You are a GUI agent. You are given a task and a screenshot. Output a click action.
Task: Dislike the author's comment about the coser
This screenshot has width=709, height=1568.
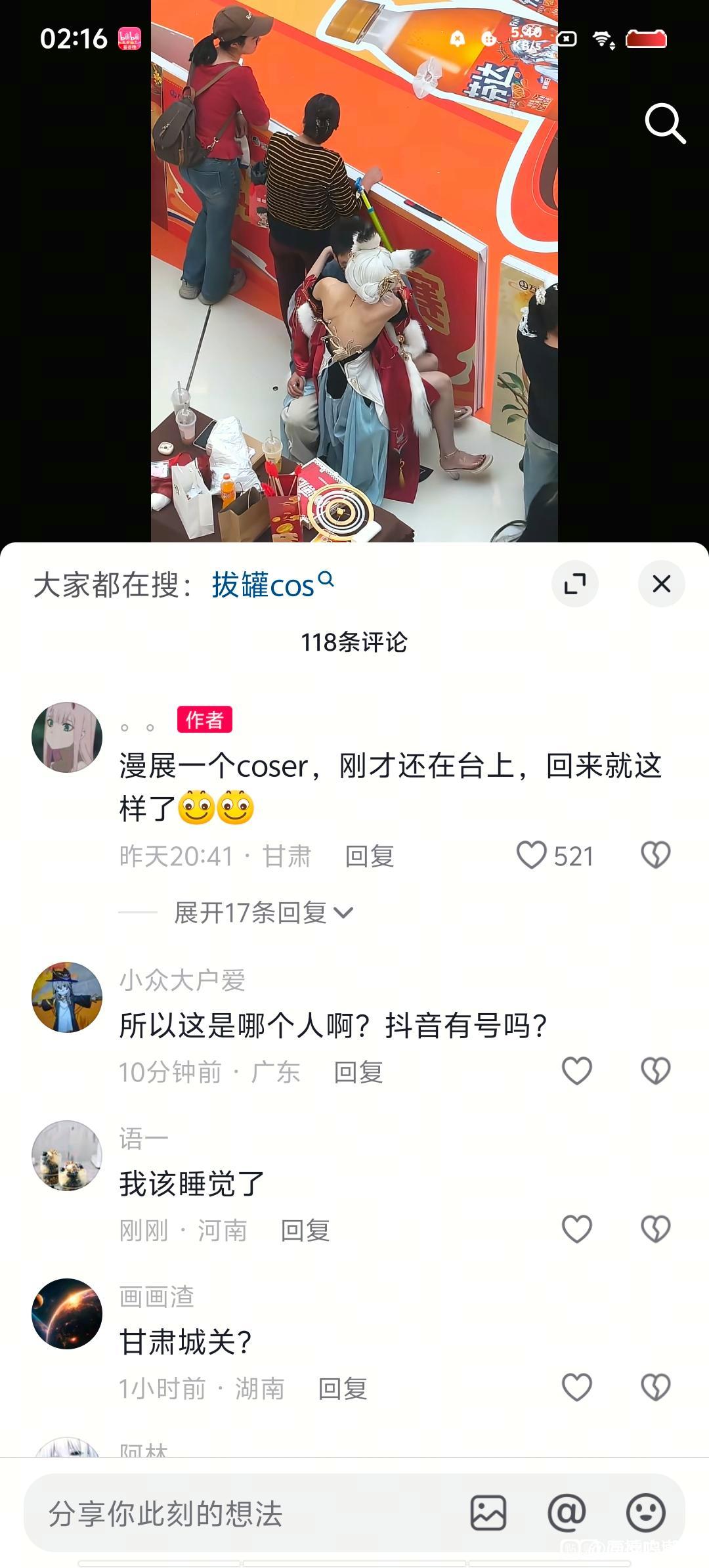655,856
